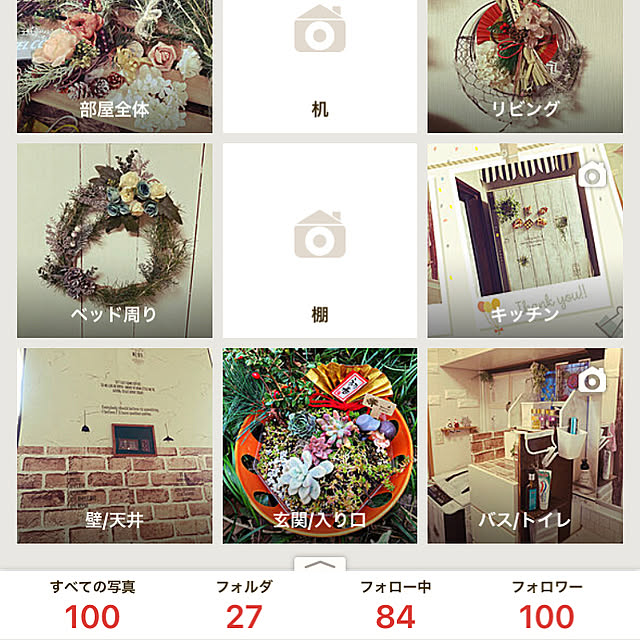Open the 壁/天井 photo category

(115, 445)
